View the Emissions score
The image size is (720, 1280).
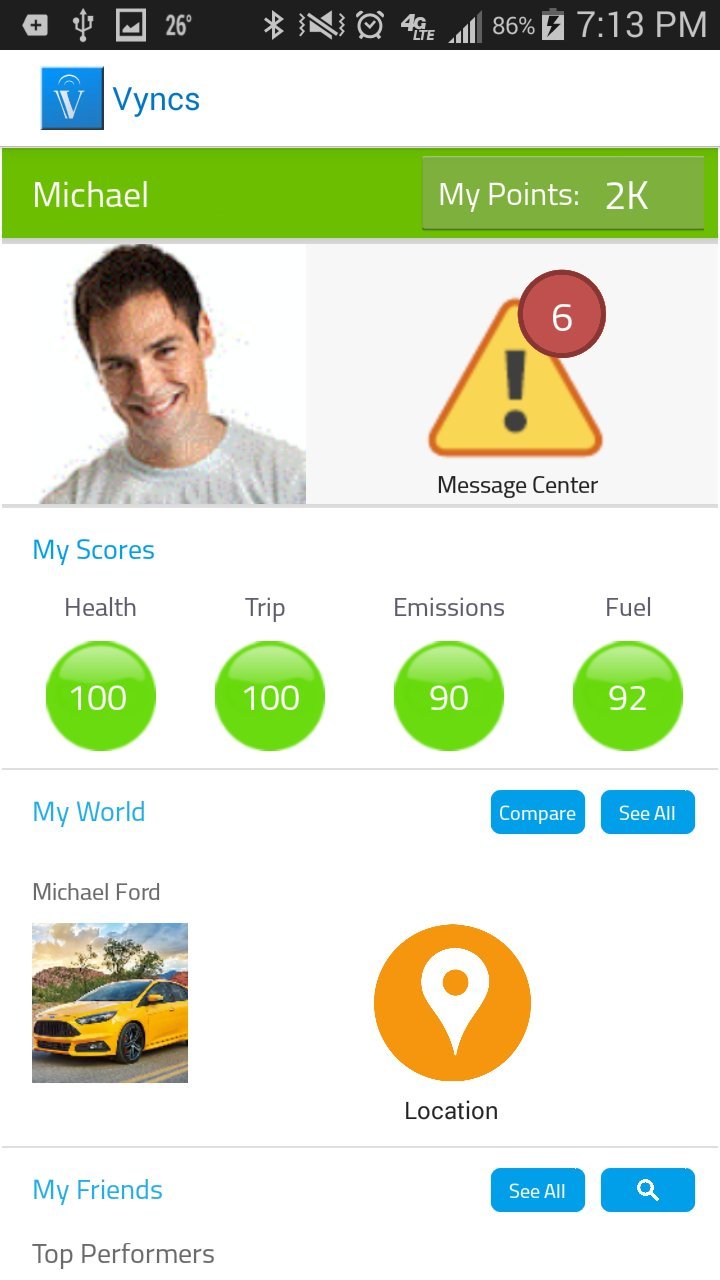click(x=449, y=696)
